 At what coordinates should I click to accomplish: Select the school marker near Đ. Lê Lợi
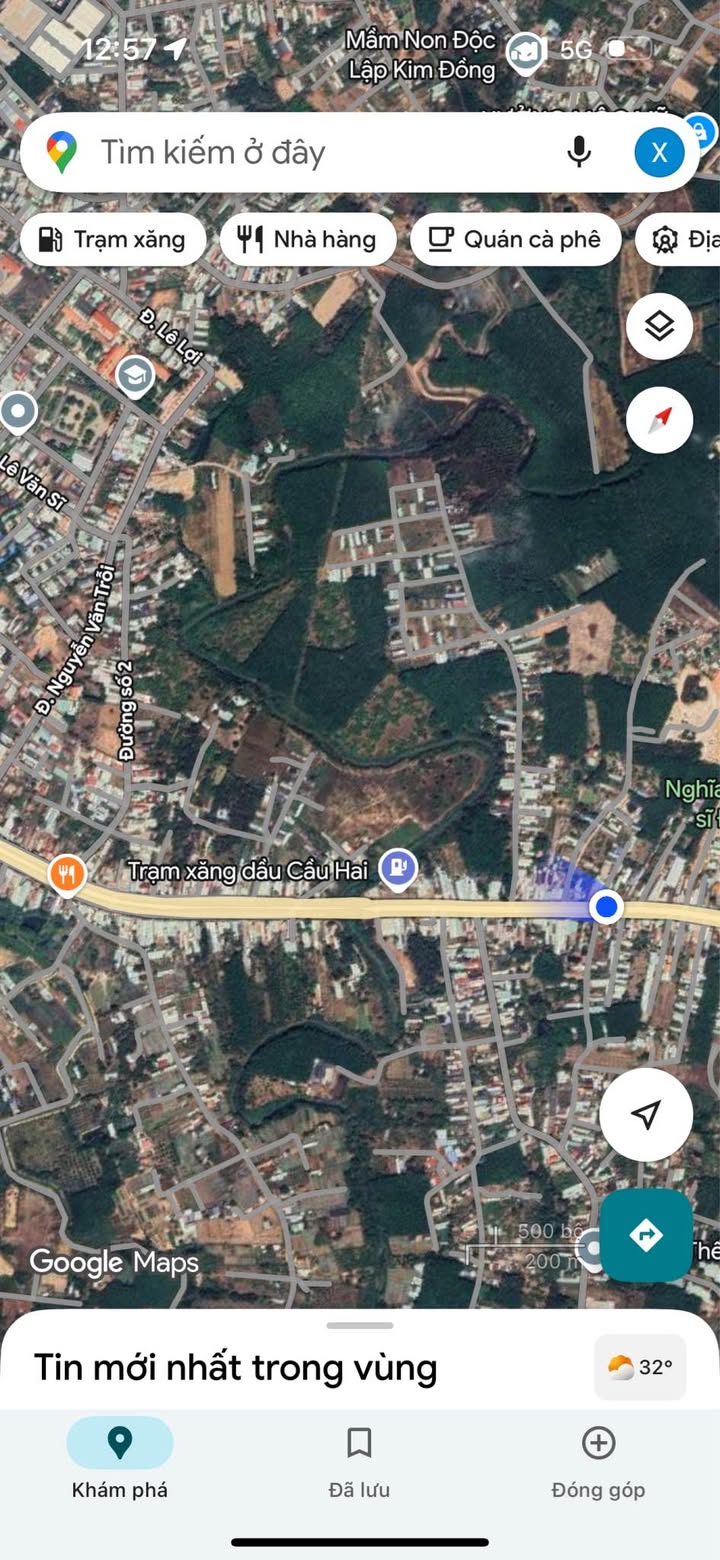[x=135, y=377]
